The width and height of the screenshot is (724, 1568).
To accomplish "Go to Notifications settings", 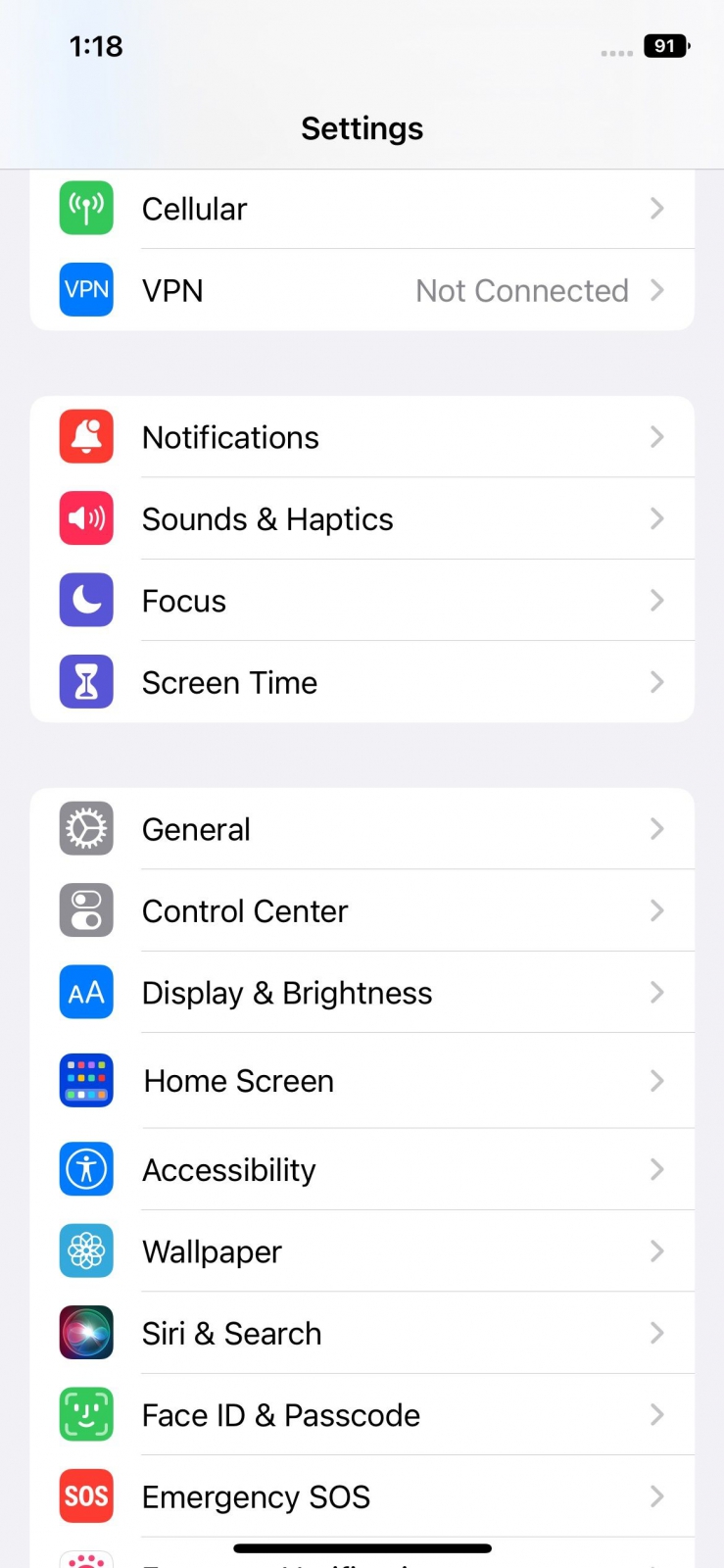I will pos(362,437).
